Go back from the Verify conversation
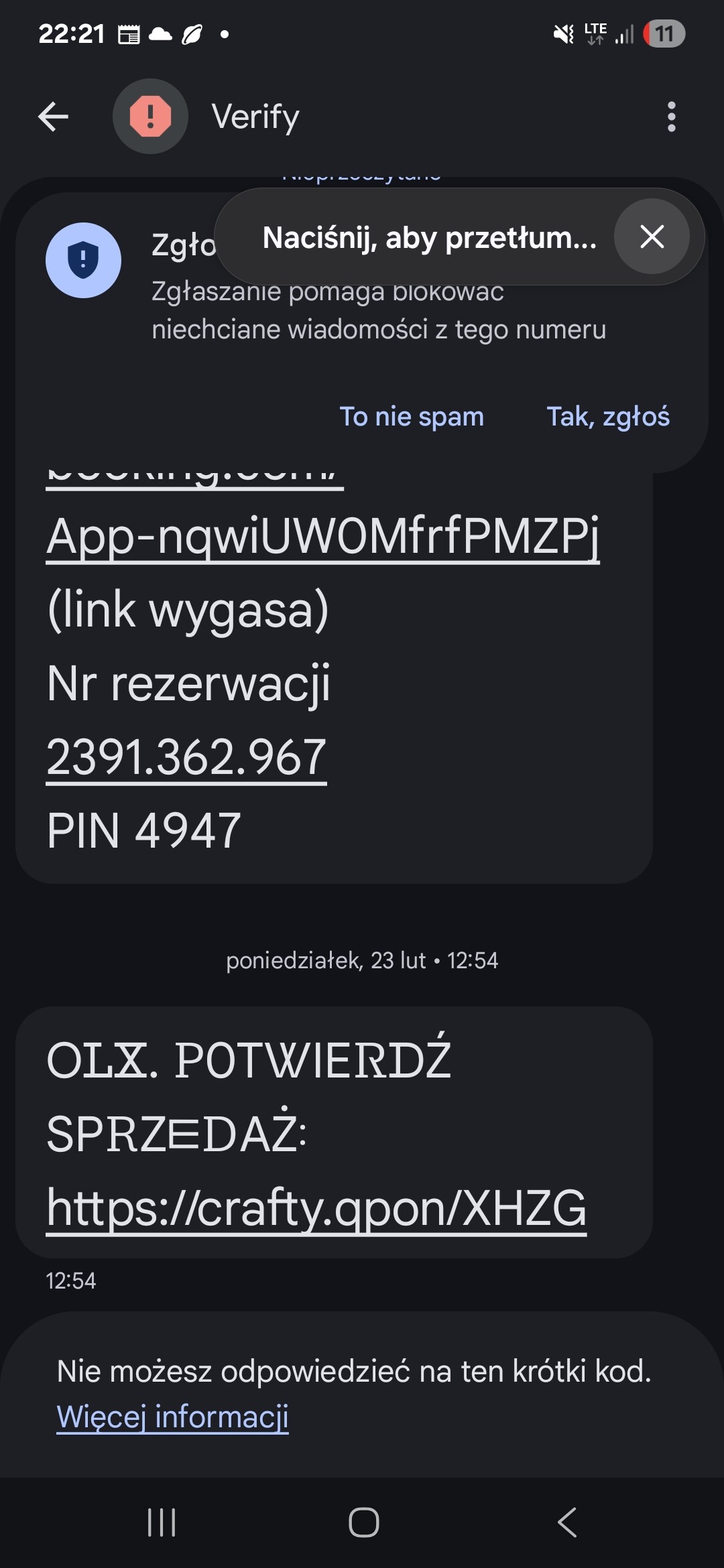Viewport: 724px width, 1568px height. point(54,117)
